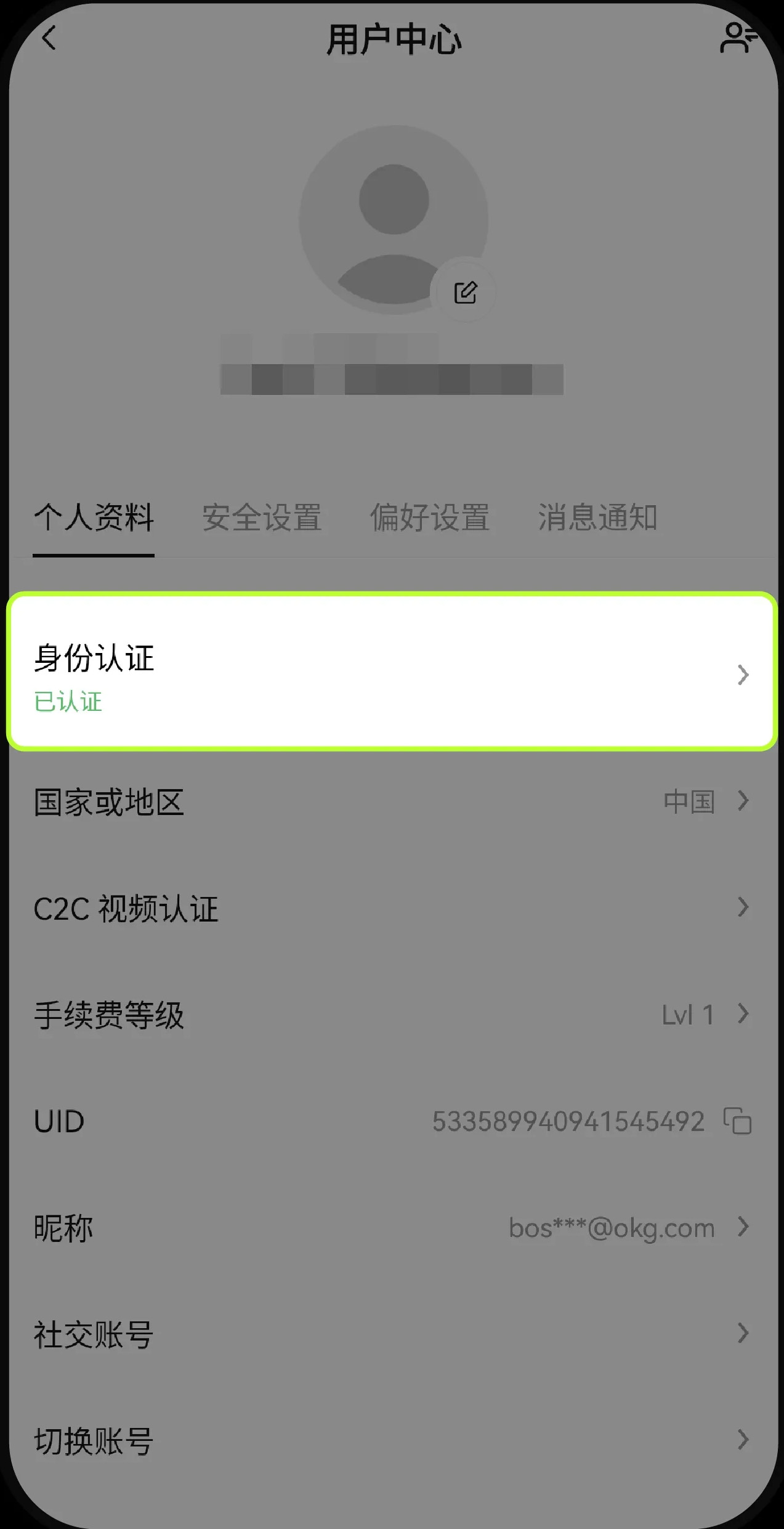
Task: Edit the 昵称 nickname row
Action: (x=392, y=1228)
